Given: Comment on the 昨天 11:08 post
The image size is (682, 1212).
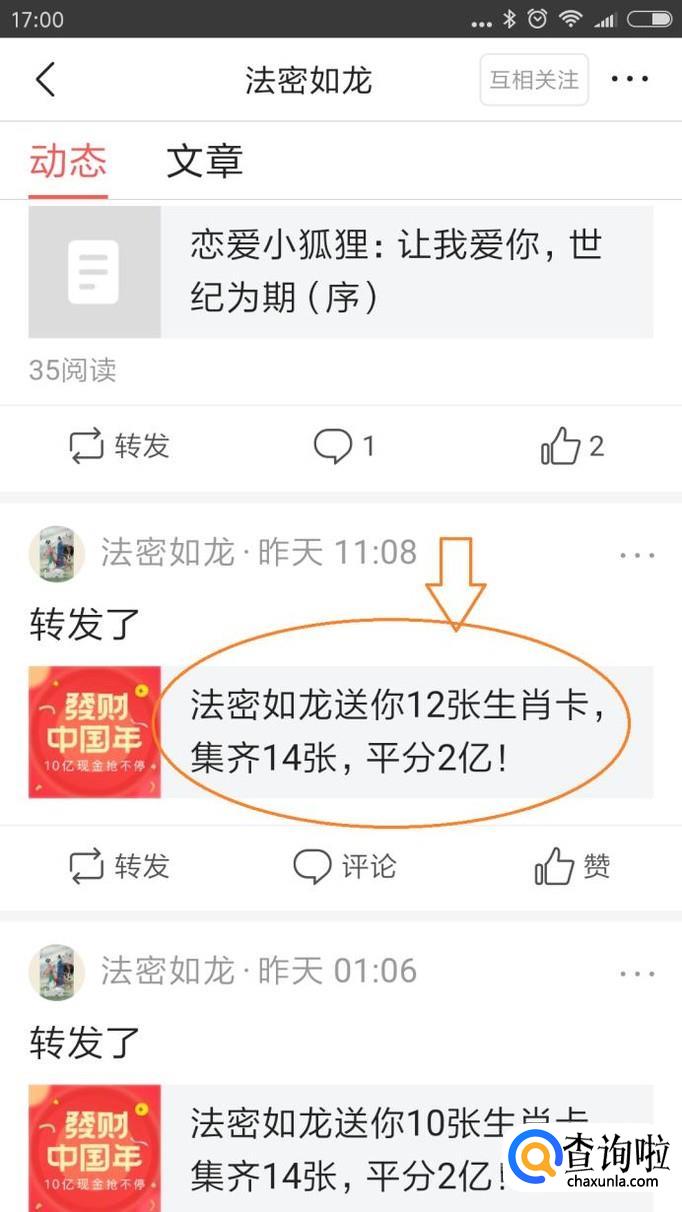Looking at the screenshot, I should coord(344,866).
